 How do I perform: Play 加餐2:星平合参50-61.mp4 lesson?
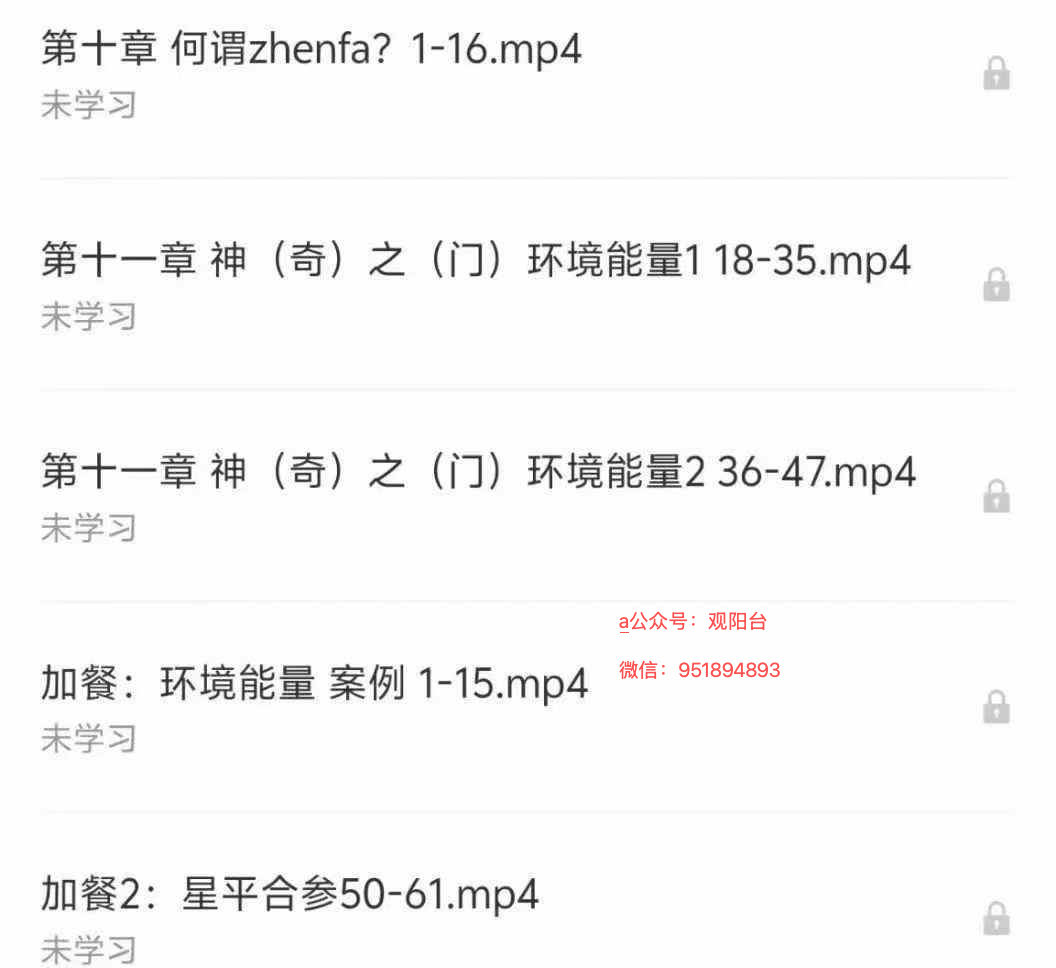tap(290, 894)
